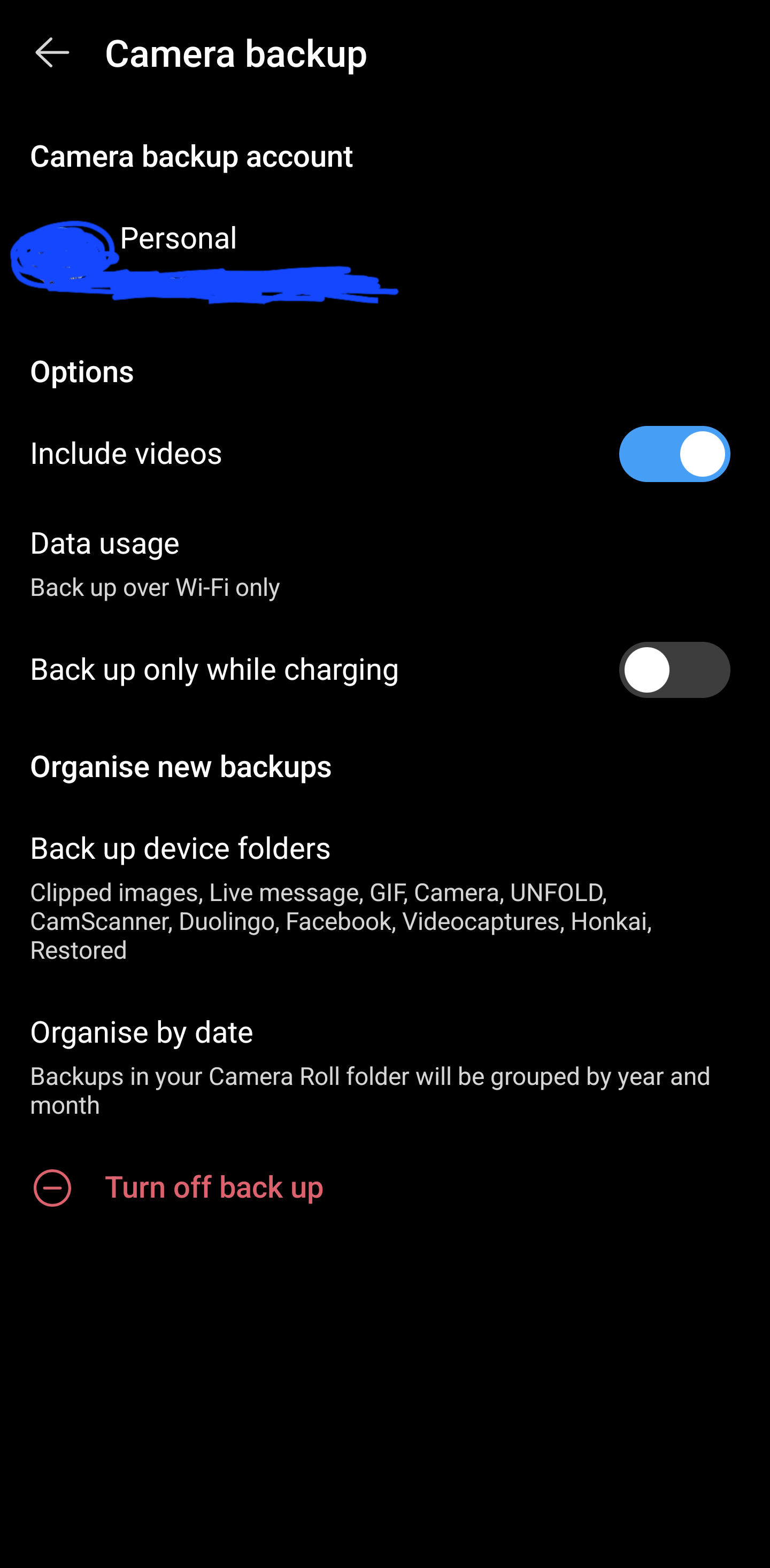The width and height of the screenshot is (770, 1568).
Task: Open Back up device folders
Action: (x=385, y=898)
